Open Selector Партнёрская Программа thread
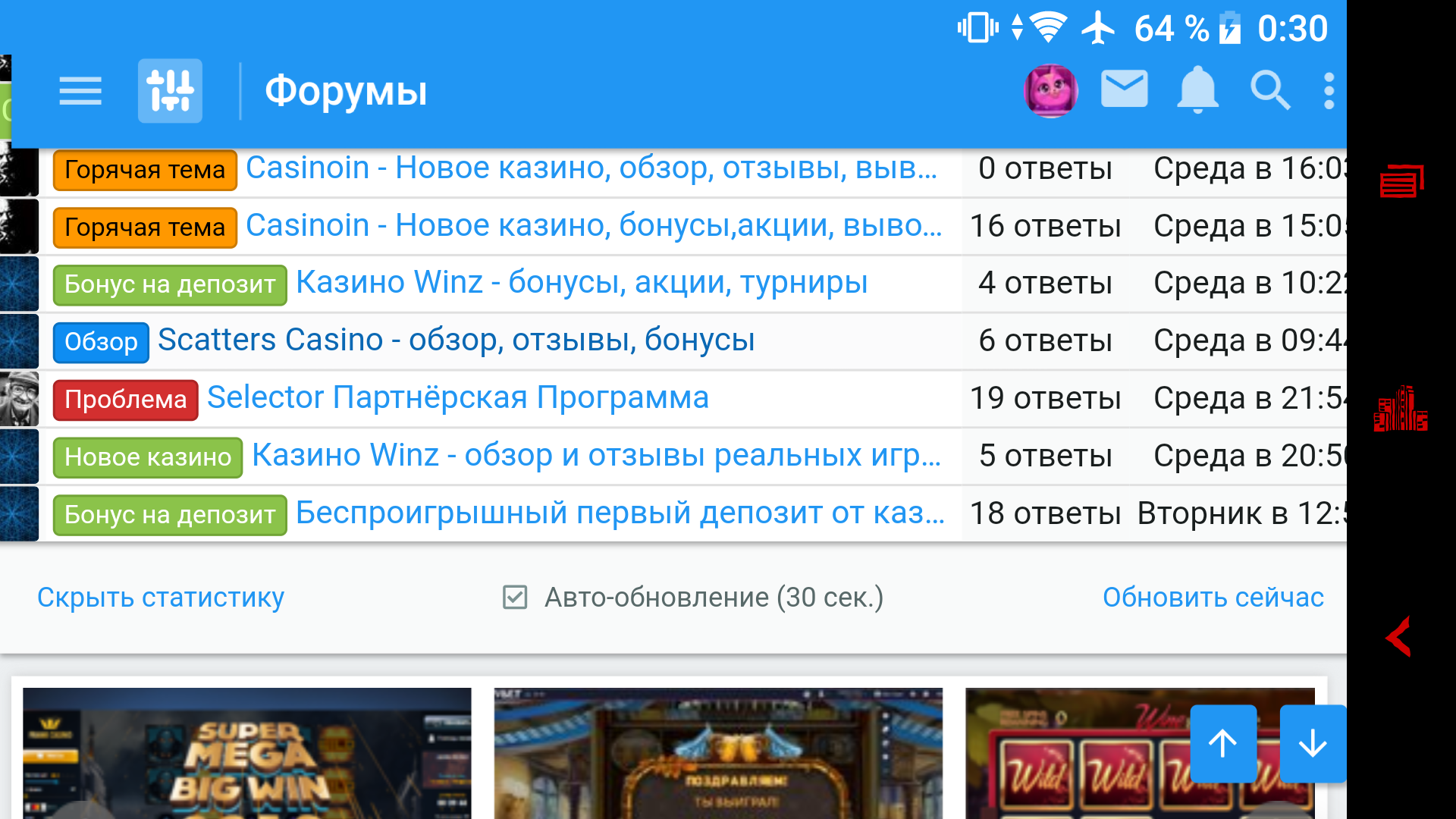The height and width of the screenshot is (819, 1456). 458,398
